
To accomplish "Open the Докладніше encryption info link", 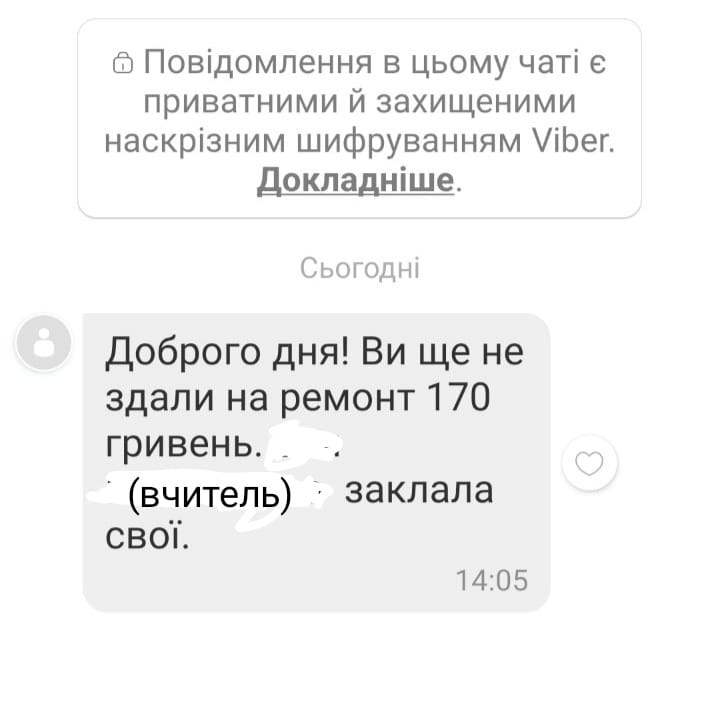I will (x=356, y=181).
